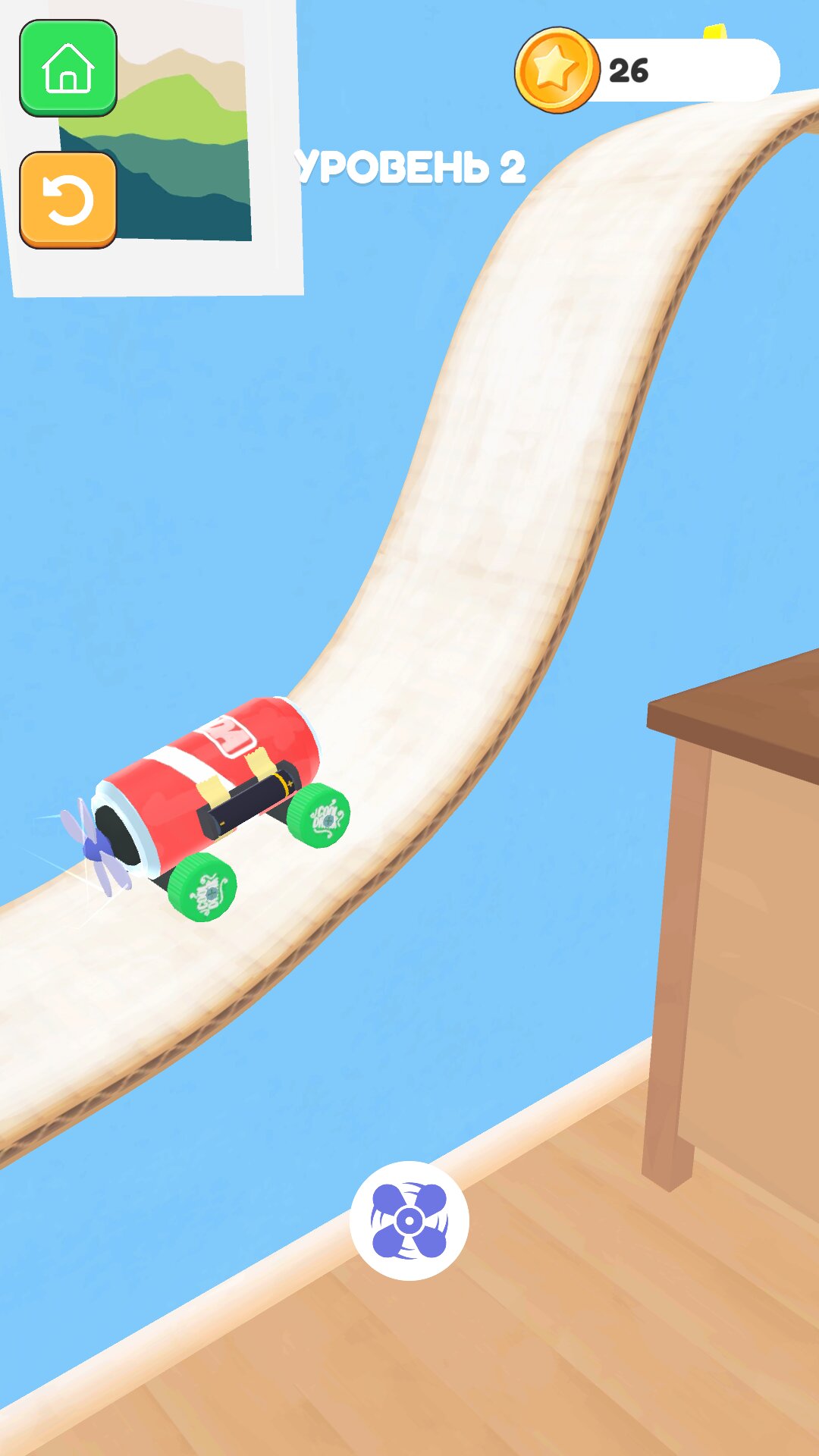The width and height of the screenshot is (819, 1456).
Task: Restart the level with the orange button
Action: point(68,199)
